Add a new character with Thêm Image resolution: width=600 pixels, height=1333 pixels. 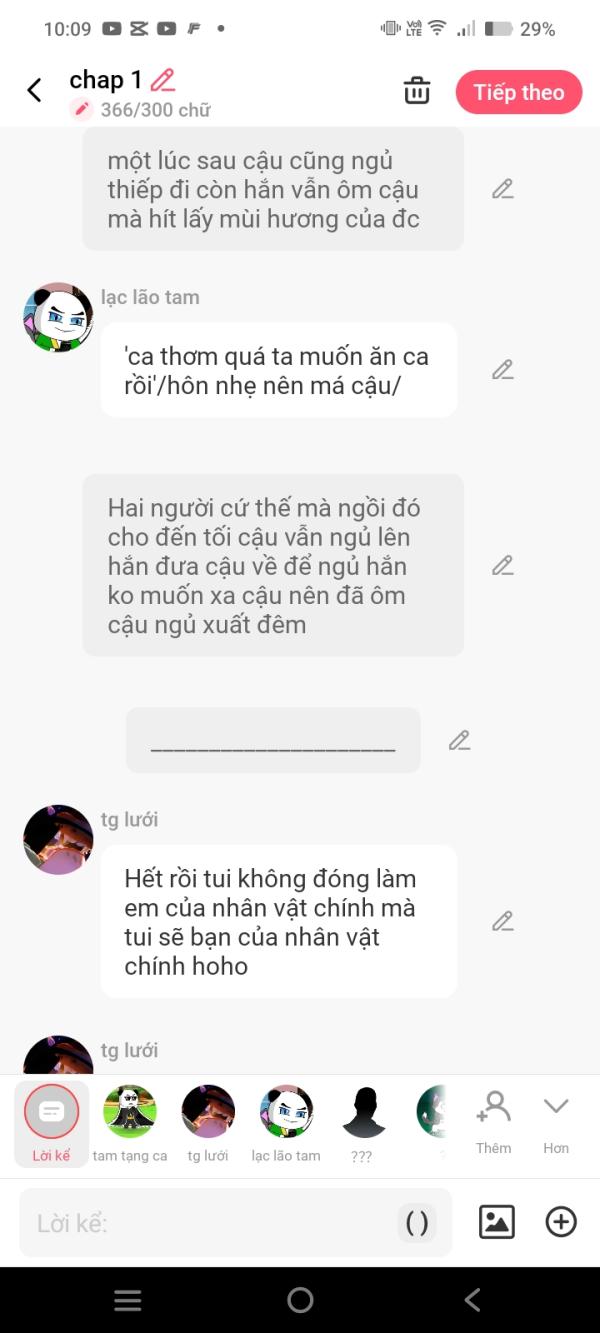click(x=493, y=1122)
